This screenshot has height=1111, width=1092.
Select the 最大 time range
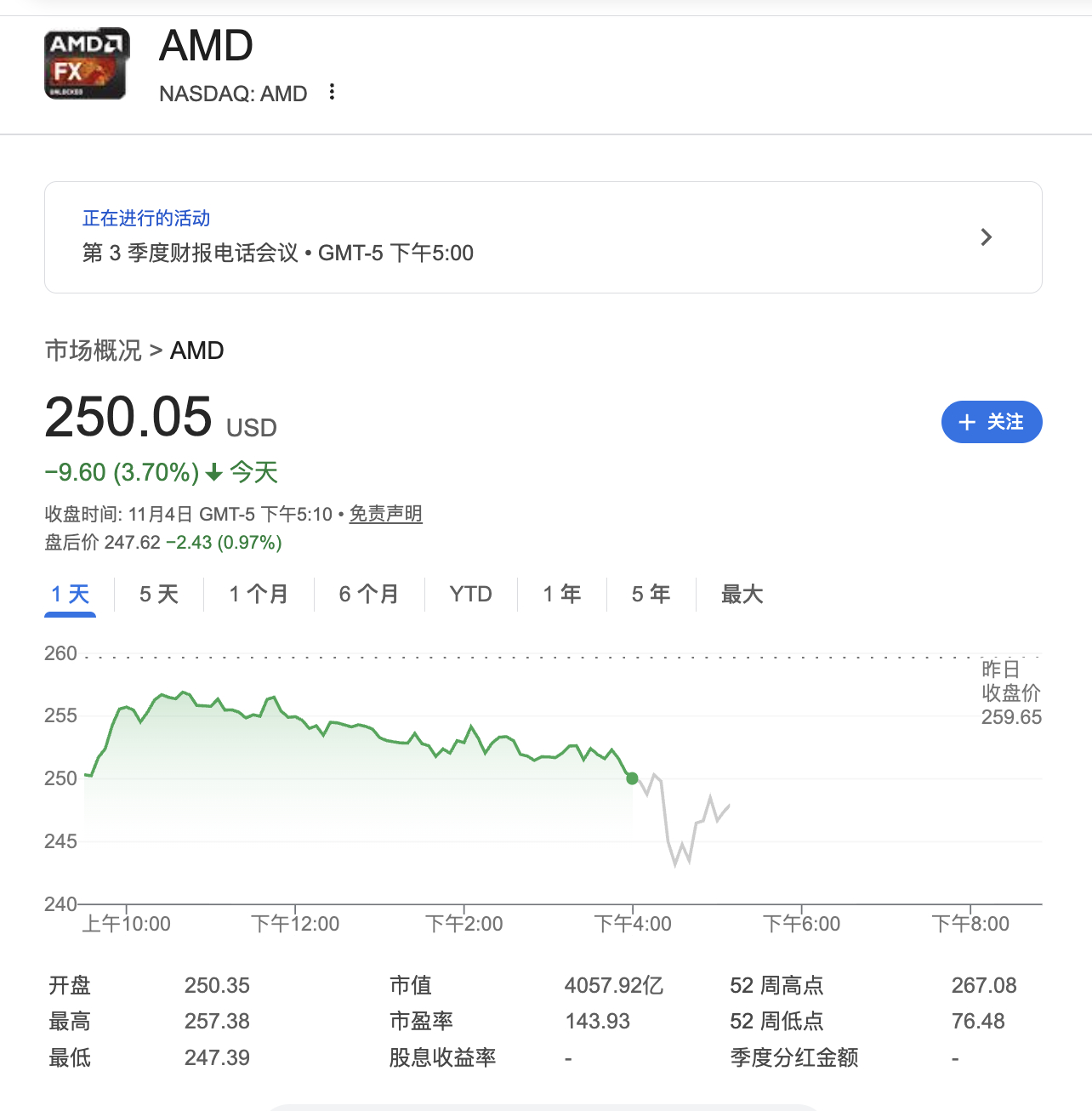[x=741, y=594]
